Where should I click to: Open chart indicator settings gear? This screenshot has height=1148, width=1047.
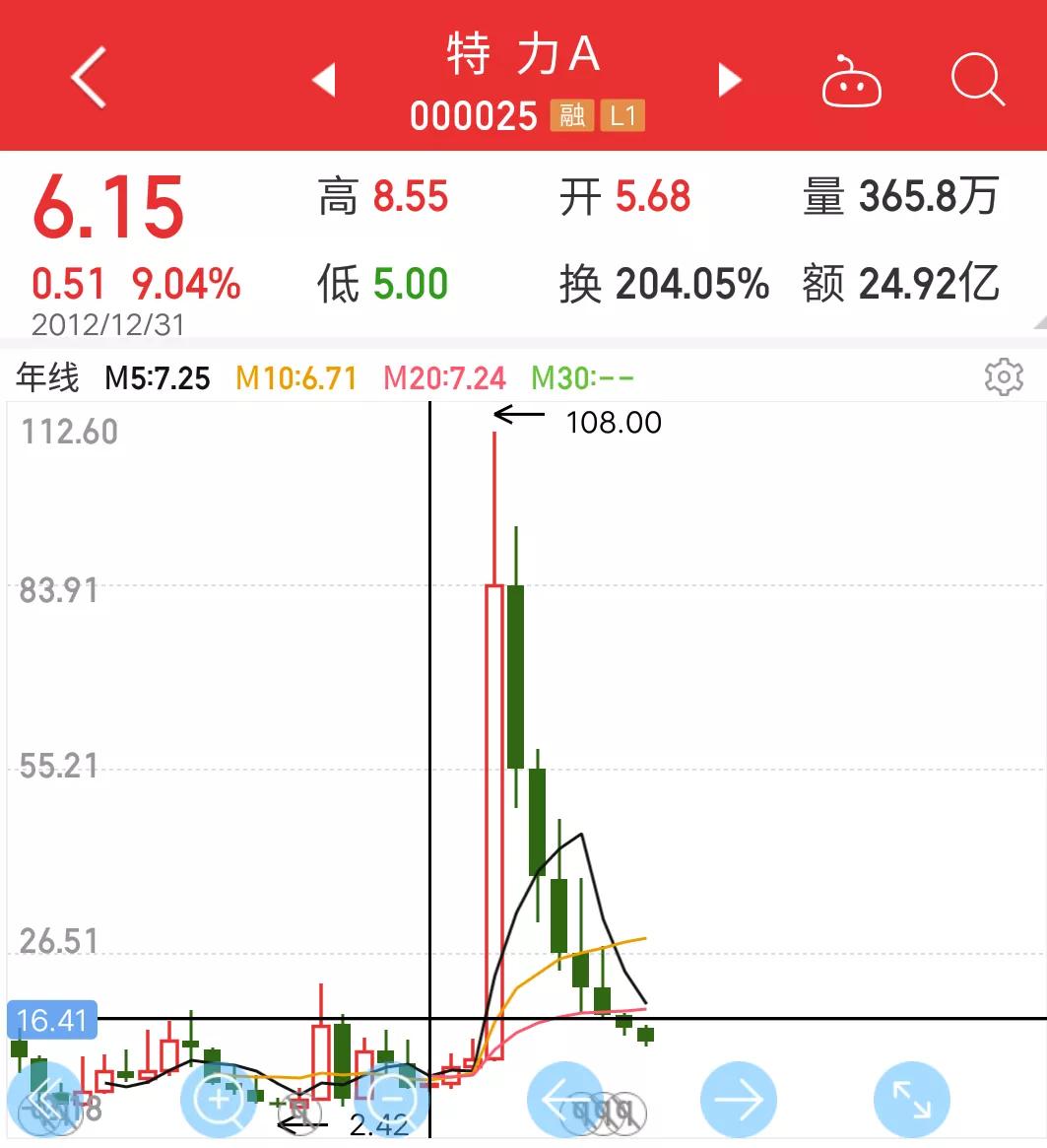(1004, 377)
